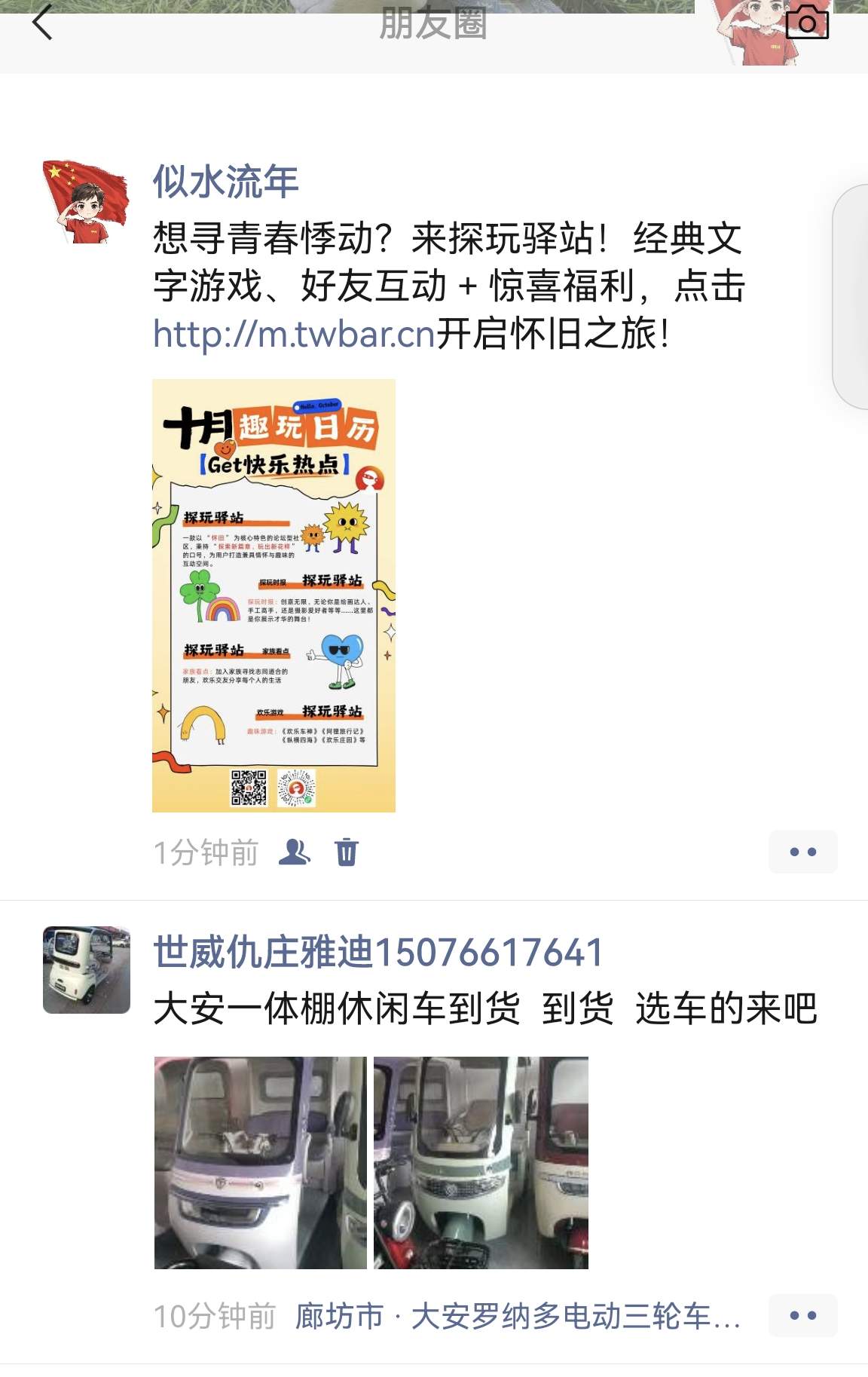
Task: Open 似水流年's profile by name
Action: [x=226, y=182]
